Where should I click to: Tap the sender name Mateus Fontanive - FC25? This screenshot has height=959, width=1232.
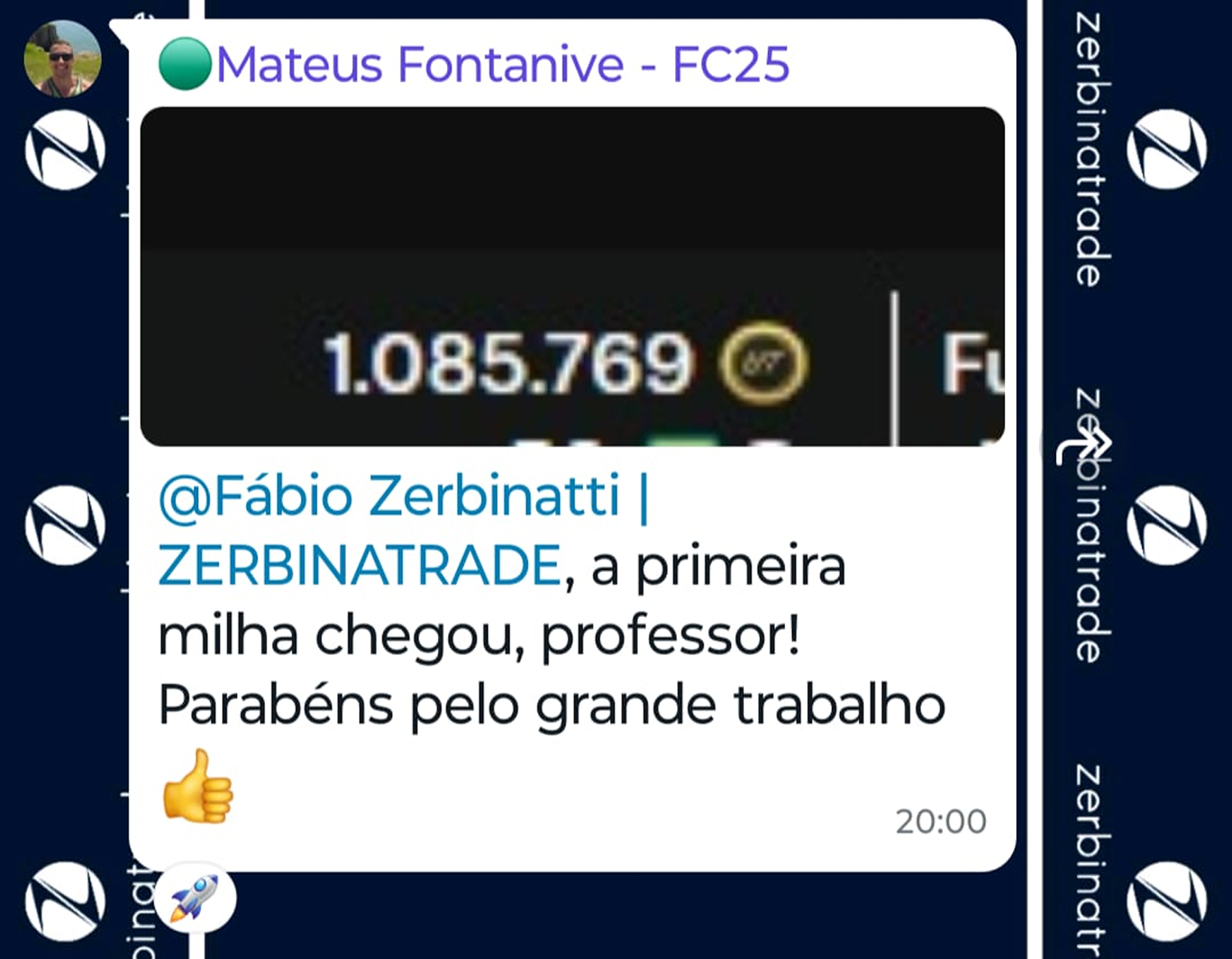tap(502, 65)
